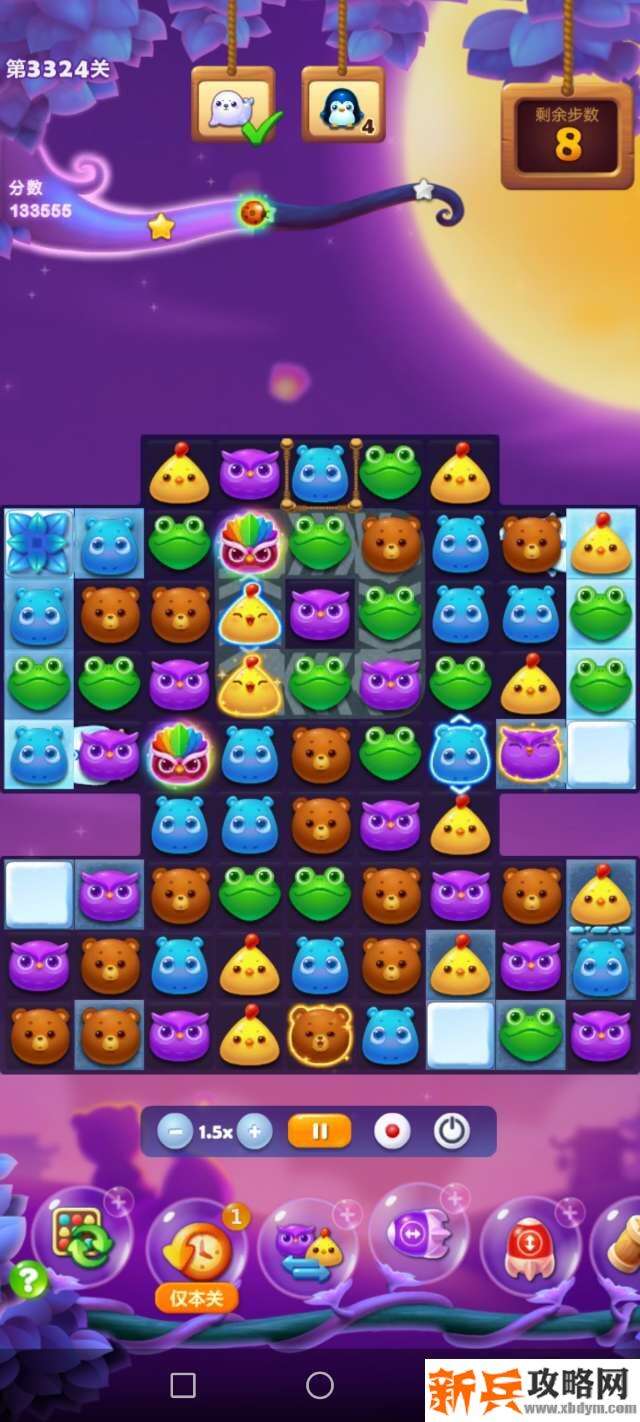Pause with the orange pause button
This screenshot has height=1422, width=640.
click(x=320, y=1132)
